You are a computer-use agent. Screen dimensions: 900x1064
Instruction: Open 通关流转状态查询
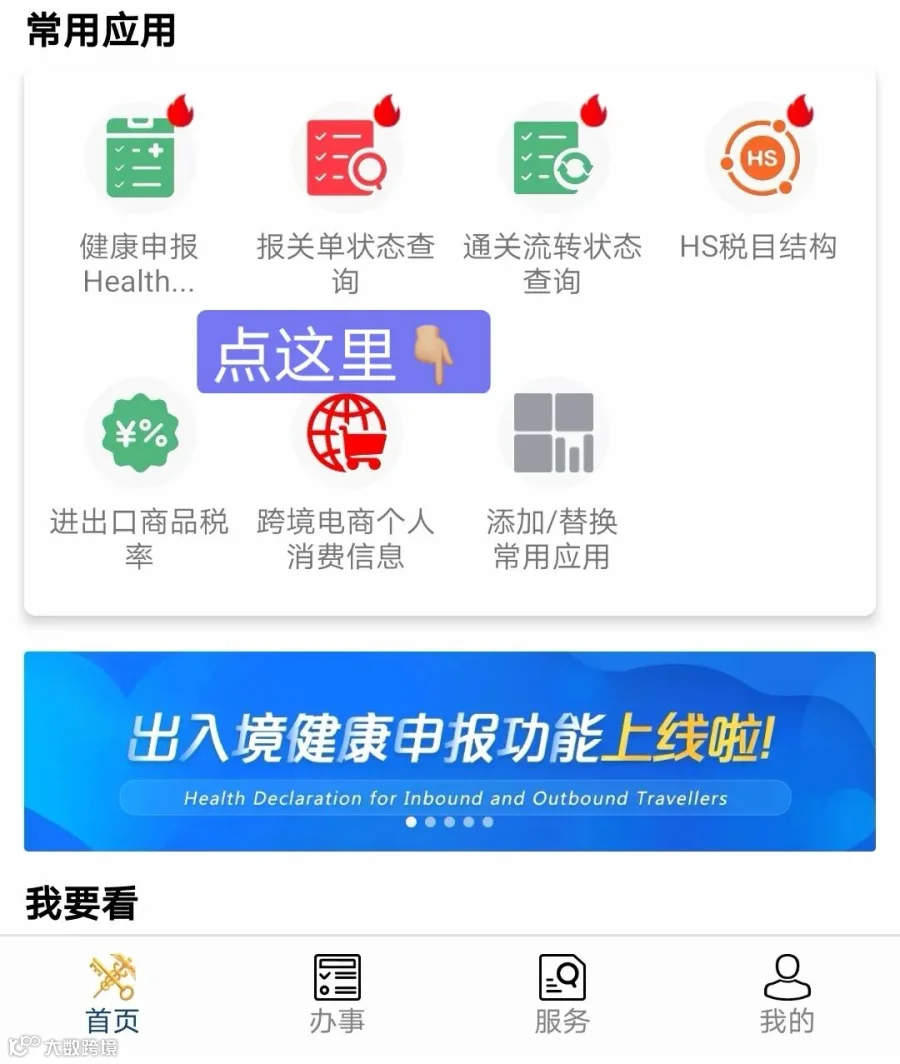(552, 197)
